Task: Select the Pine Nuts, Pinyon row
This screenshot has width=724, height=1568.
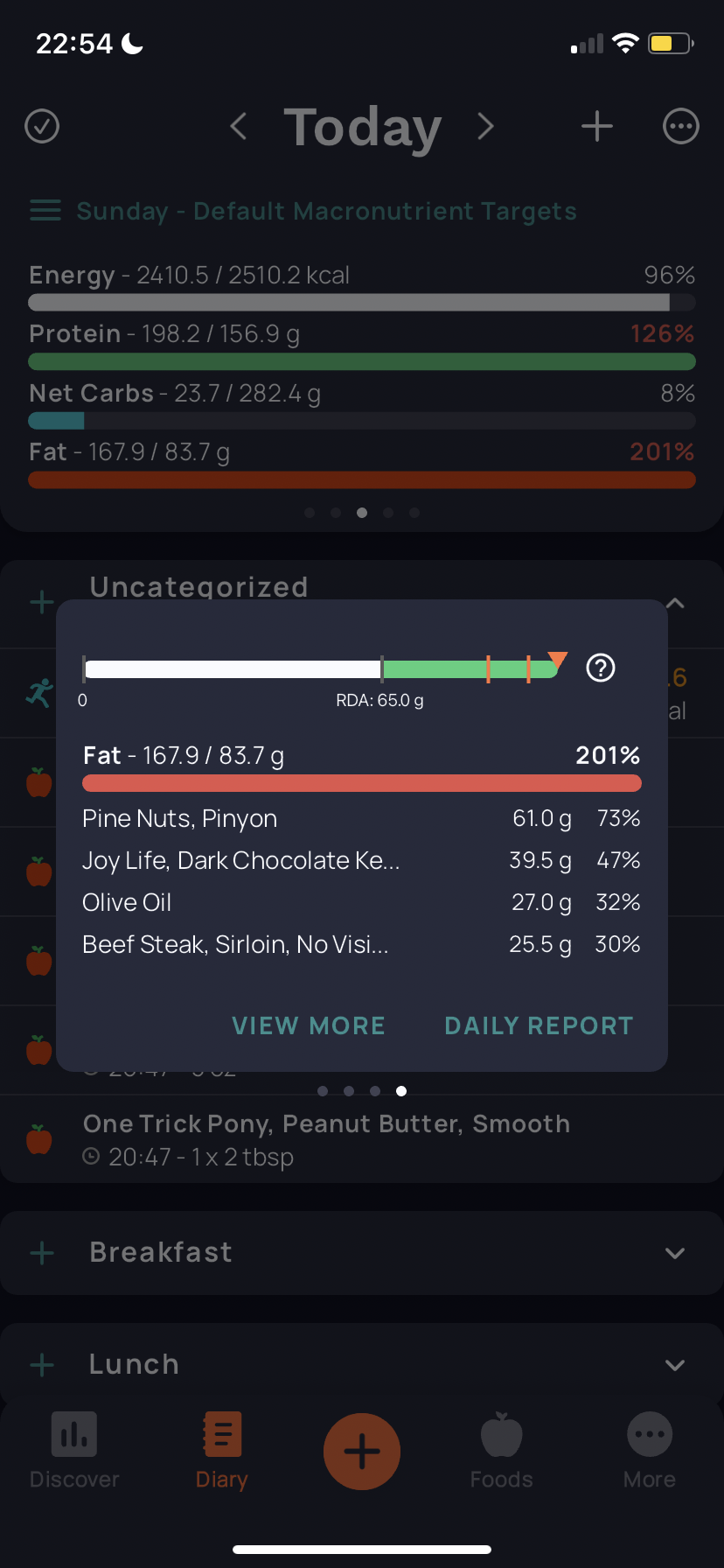Action: [361, 819]
